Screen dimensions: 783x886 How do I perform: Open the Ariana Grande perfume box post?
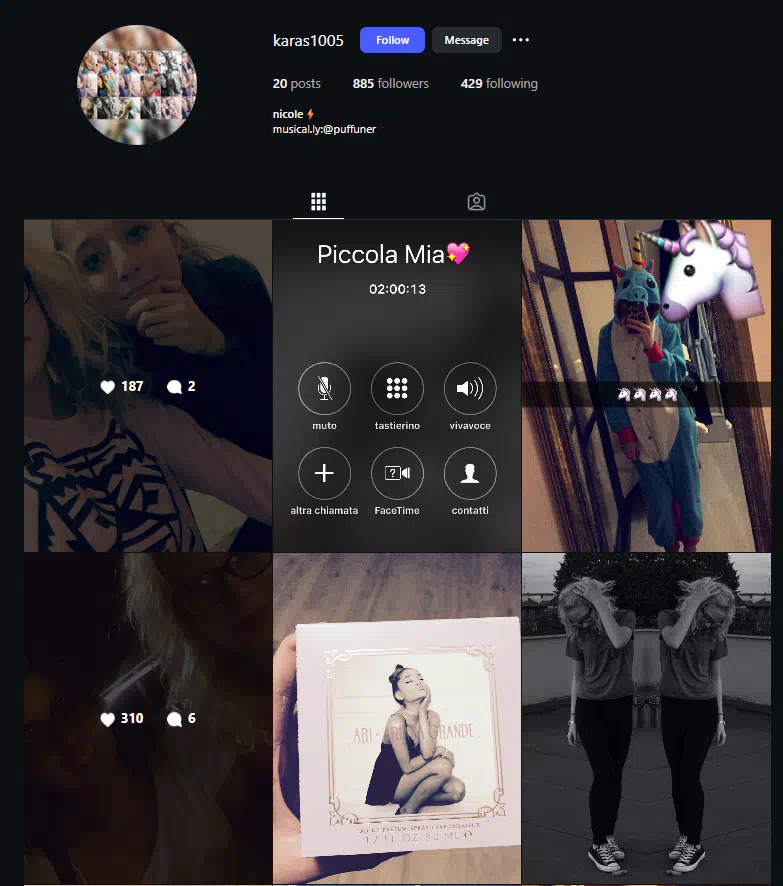396,720
